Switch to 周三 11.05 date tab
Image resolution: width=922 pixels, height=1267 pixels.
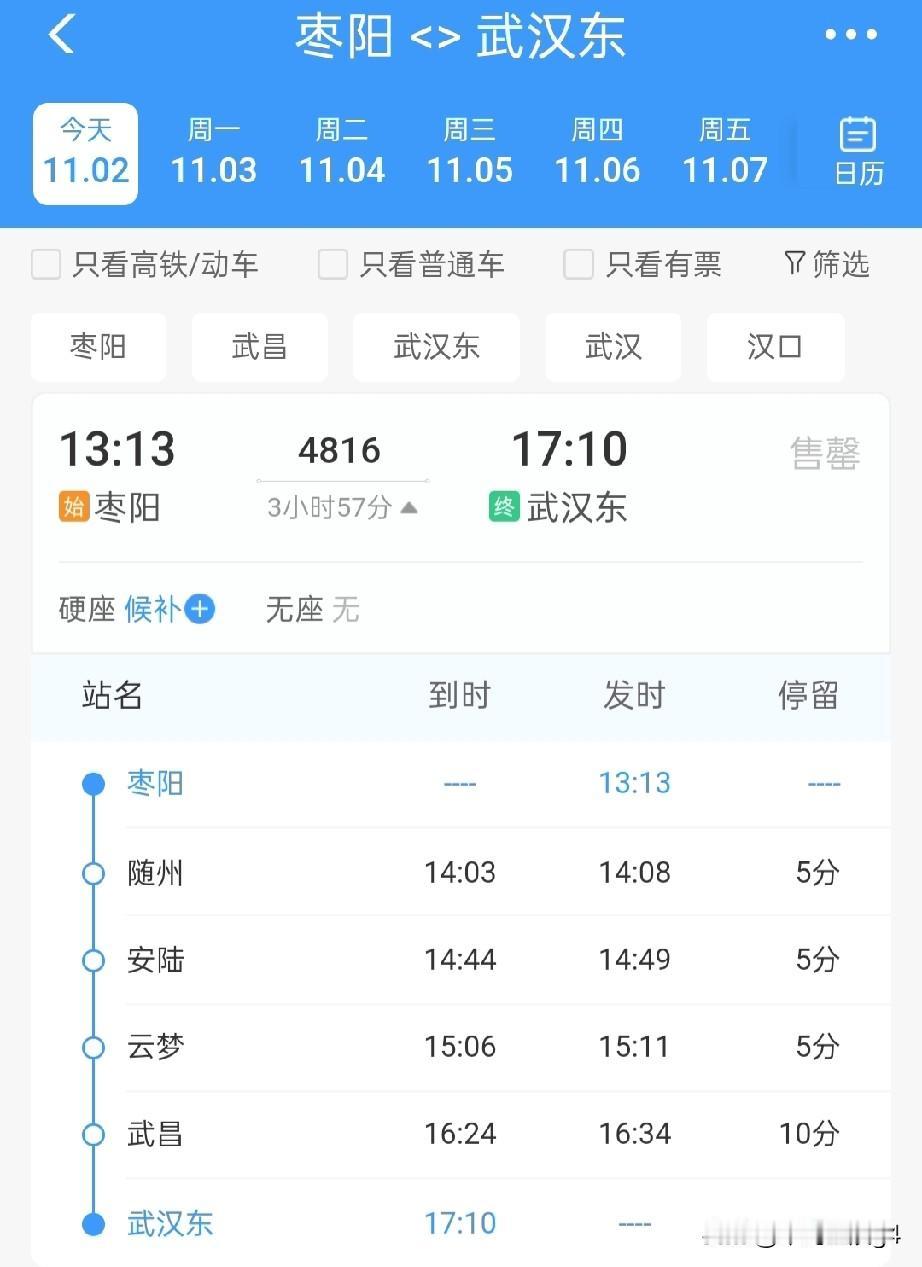tap(469, 152)
